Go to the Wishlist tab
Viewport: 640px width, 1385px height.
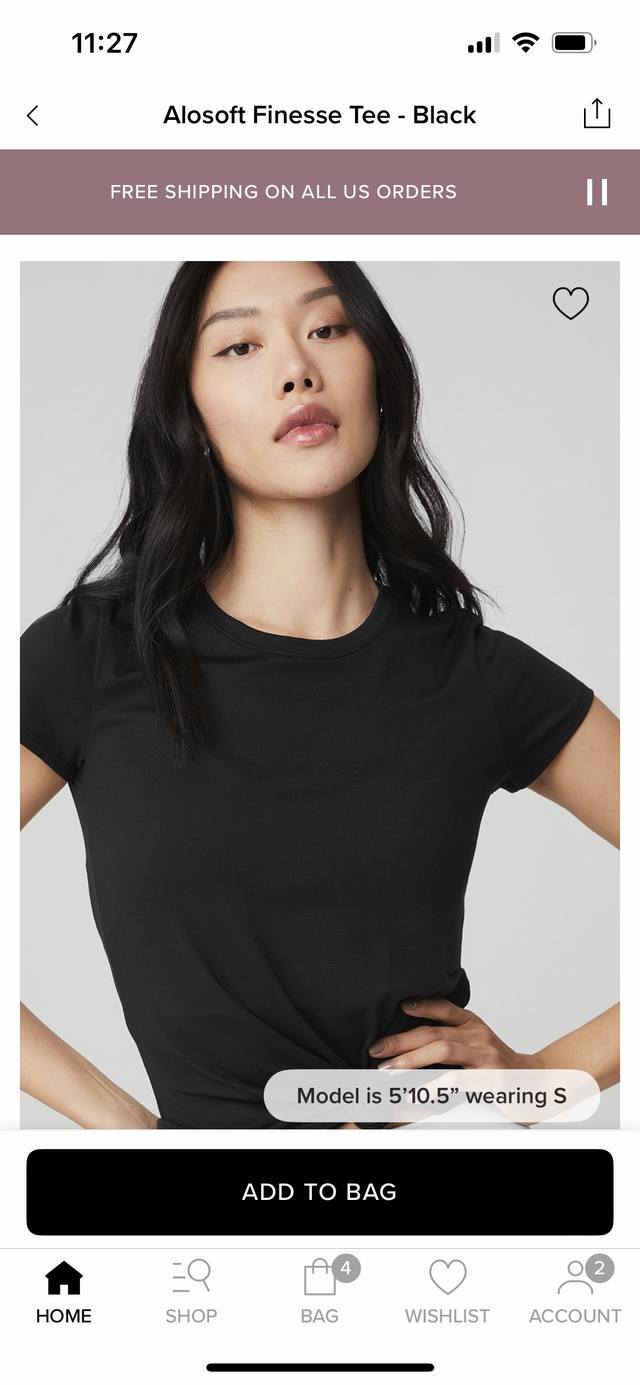[x=447, y=1291]
